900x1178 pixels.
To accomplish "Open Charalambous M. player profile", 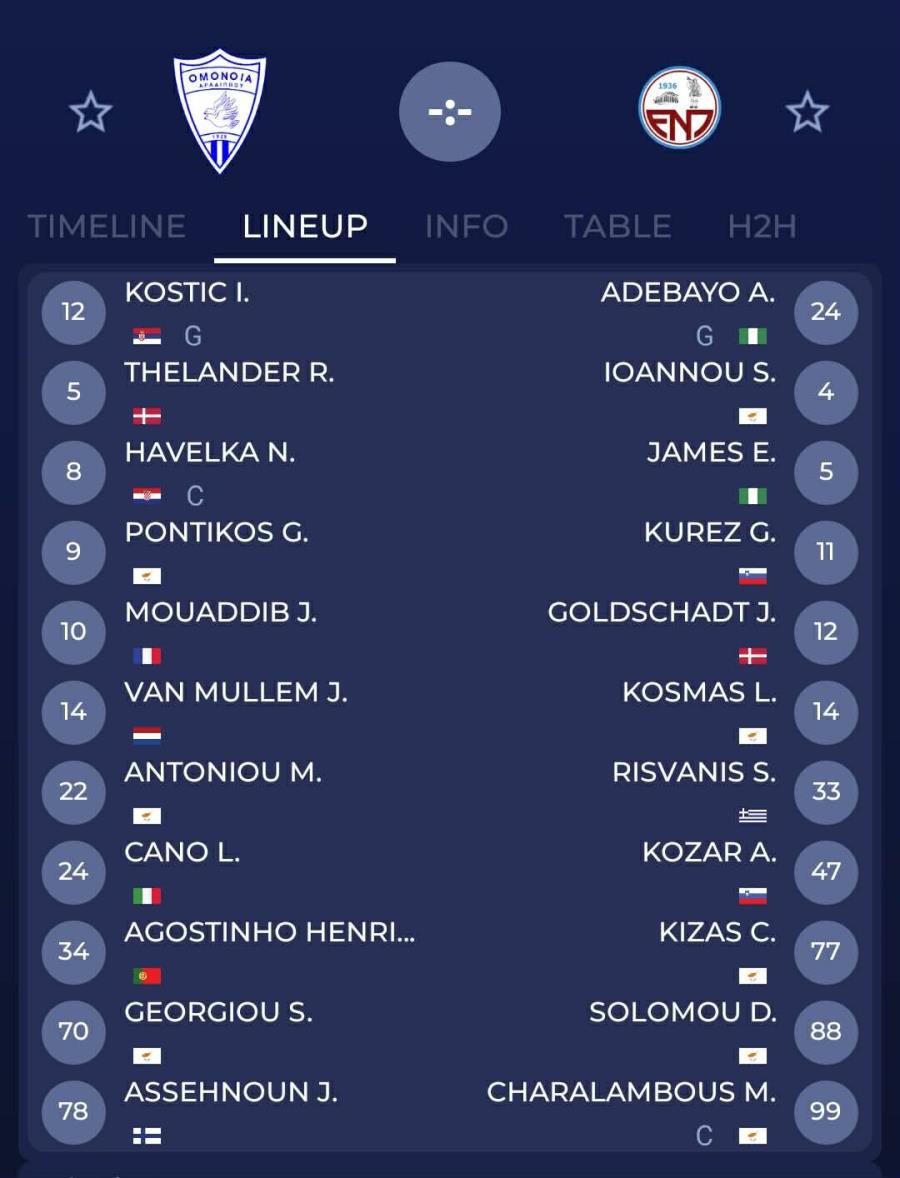I will tap(631, 1093).
